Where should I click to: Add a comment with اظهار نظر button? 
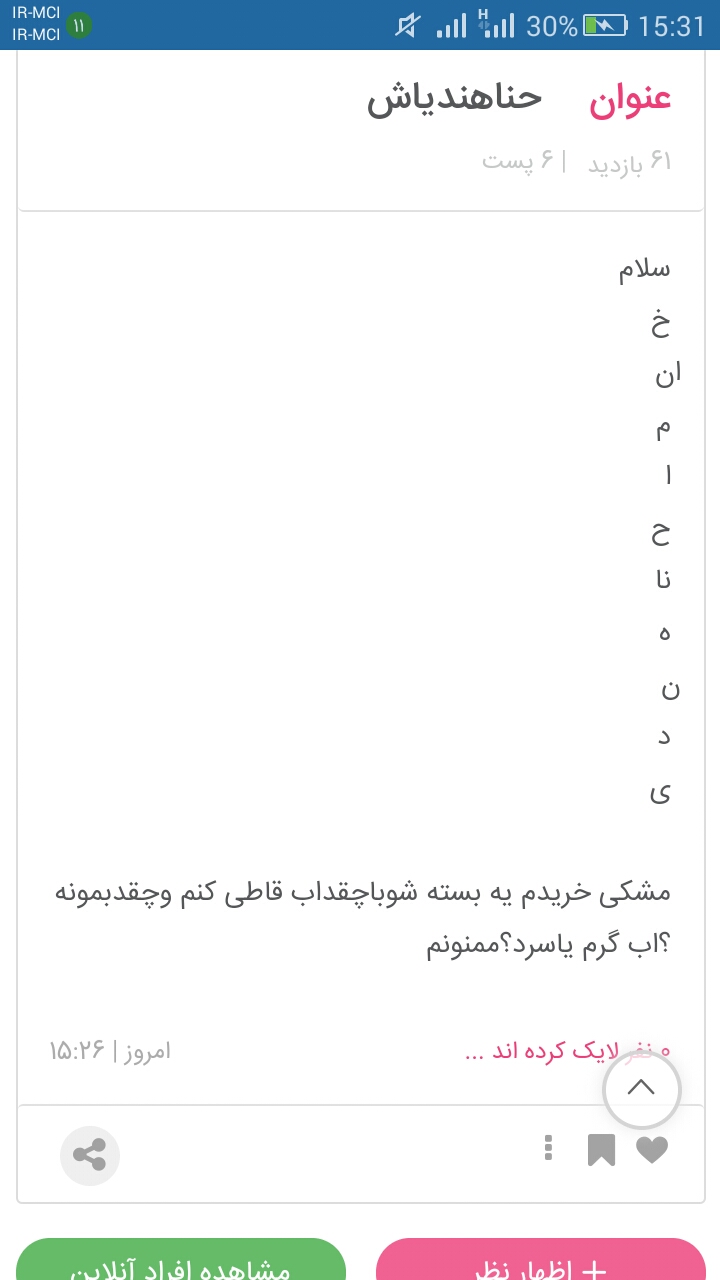click(541, 1262)
